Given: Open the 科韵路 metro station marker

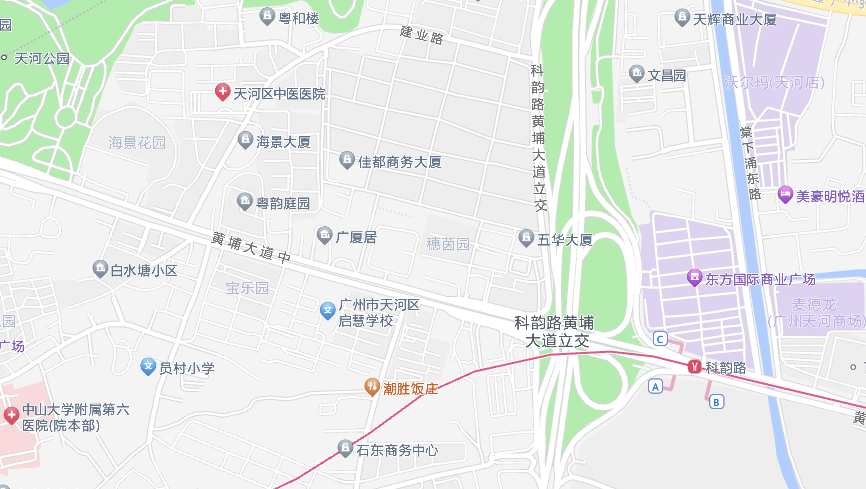Looking at the screenshot, I should click(x=694, y=367).
